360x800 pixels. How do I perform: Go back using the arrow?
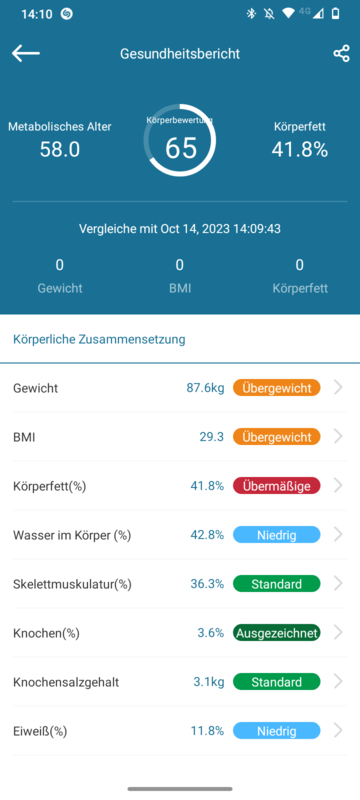coord(26,53)
